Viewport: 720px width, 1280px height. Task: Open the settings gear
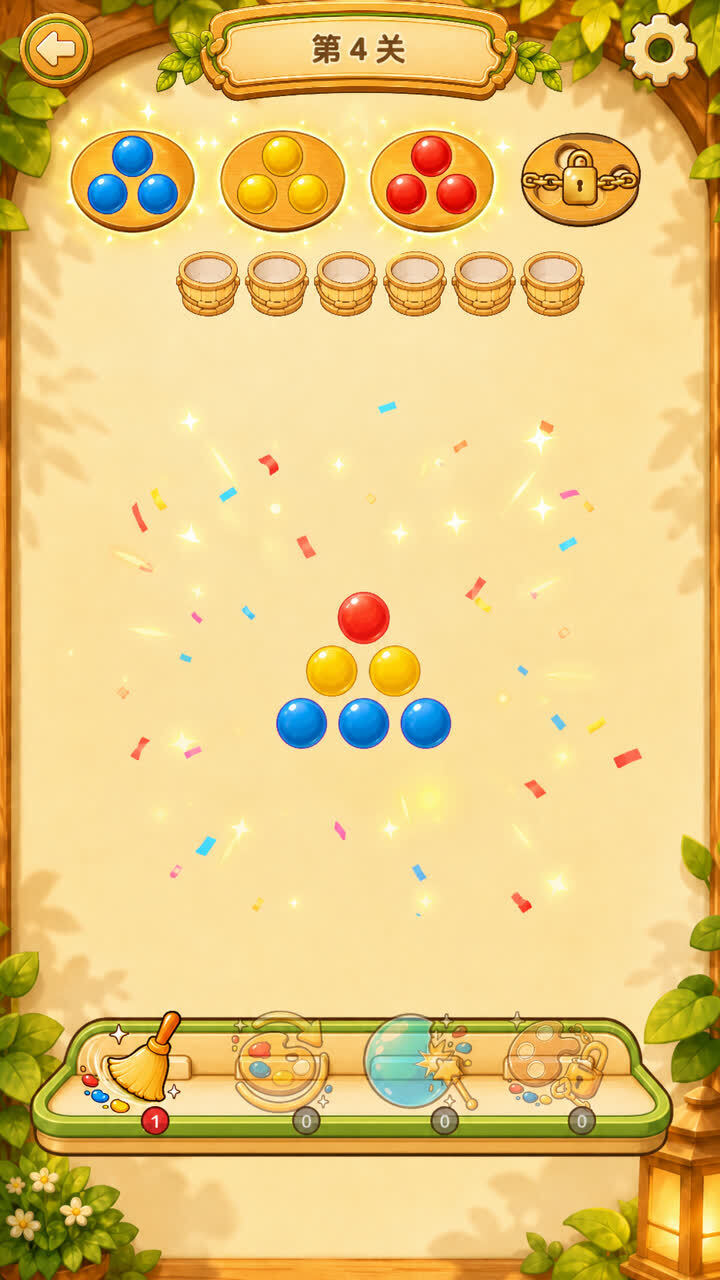660,49
